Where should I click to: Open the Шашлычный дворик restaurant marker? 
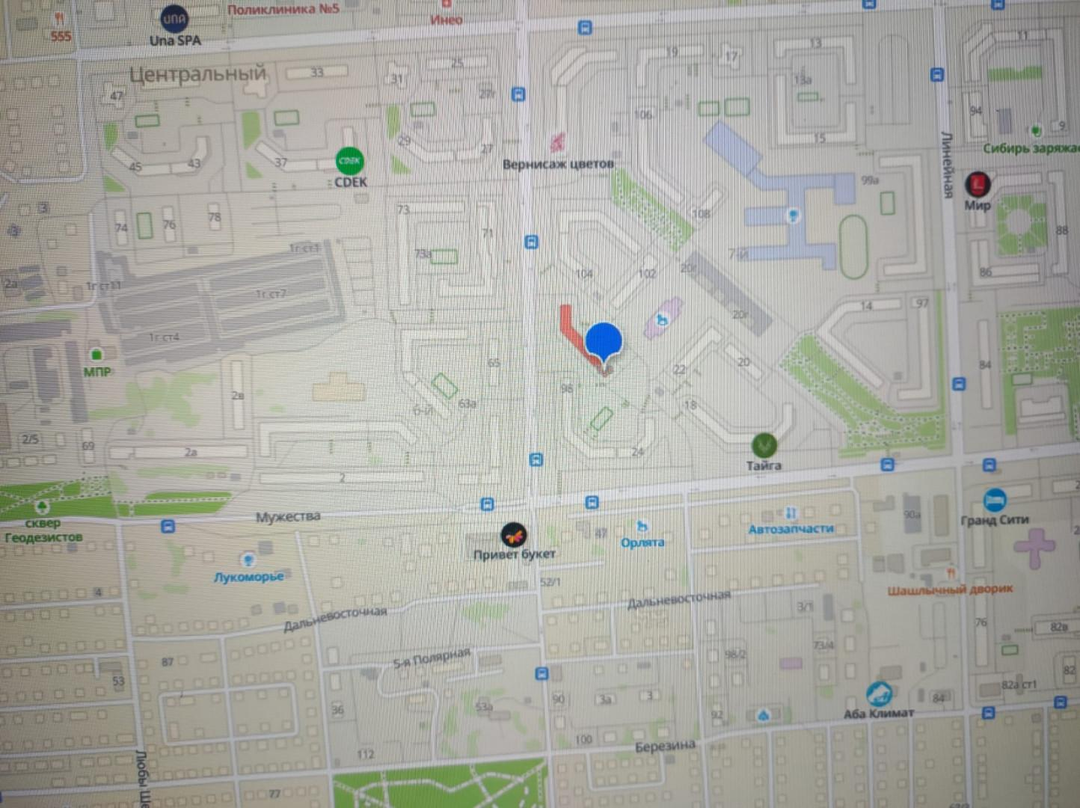click(x=949, y=572)
